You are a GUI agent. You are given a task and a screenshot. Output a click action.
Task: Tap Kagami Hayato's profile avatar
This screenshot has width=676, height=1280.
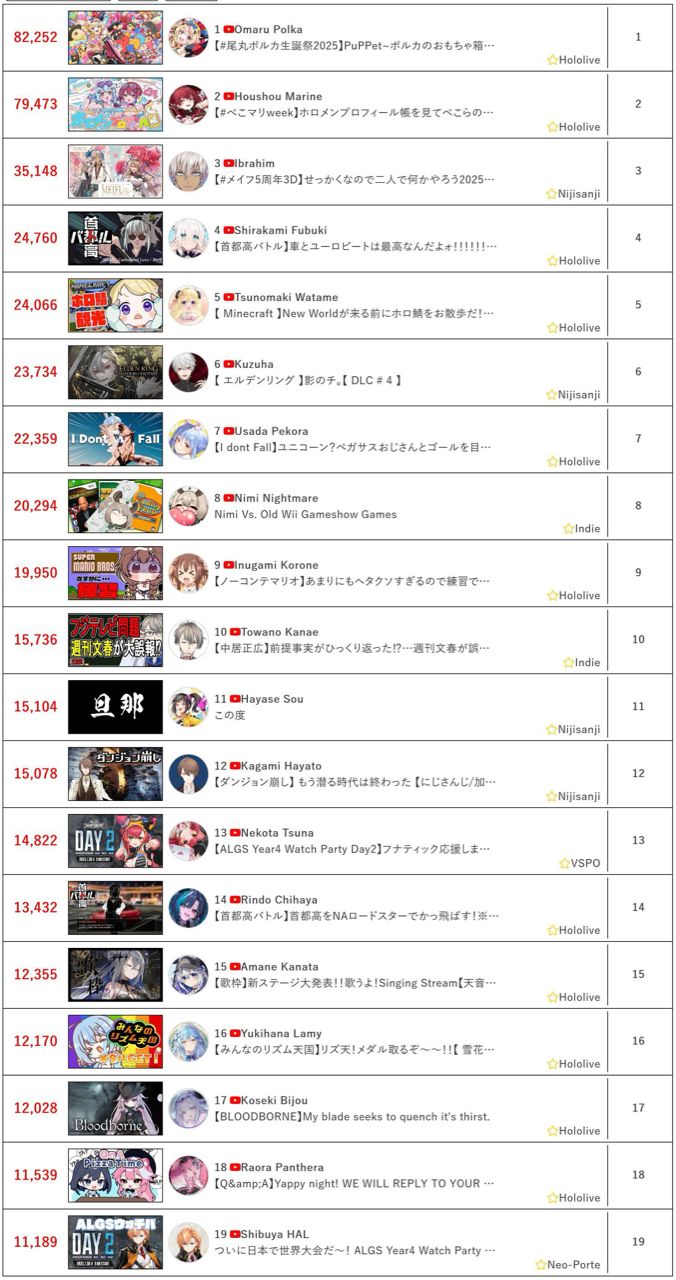[x=188, y=774]
